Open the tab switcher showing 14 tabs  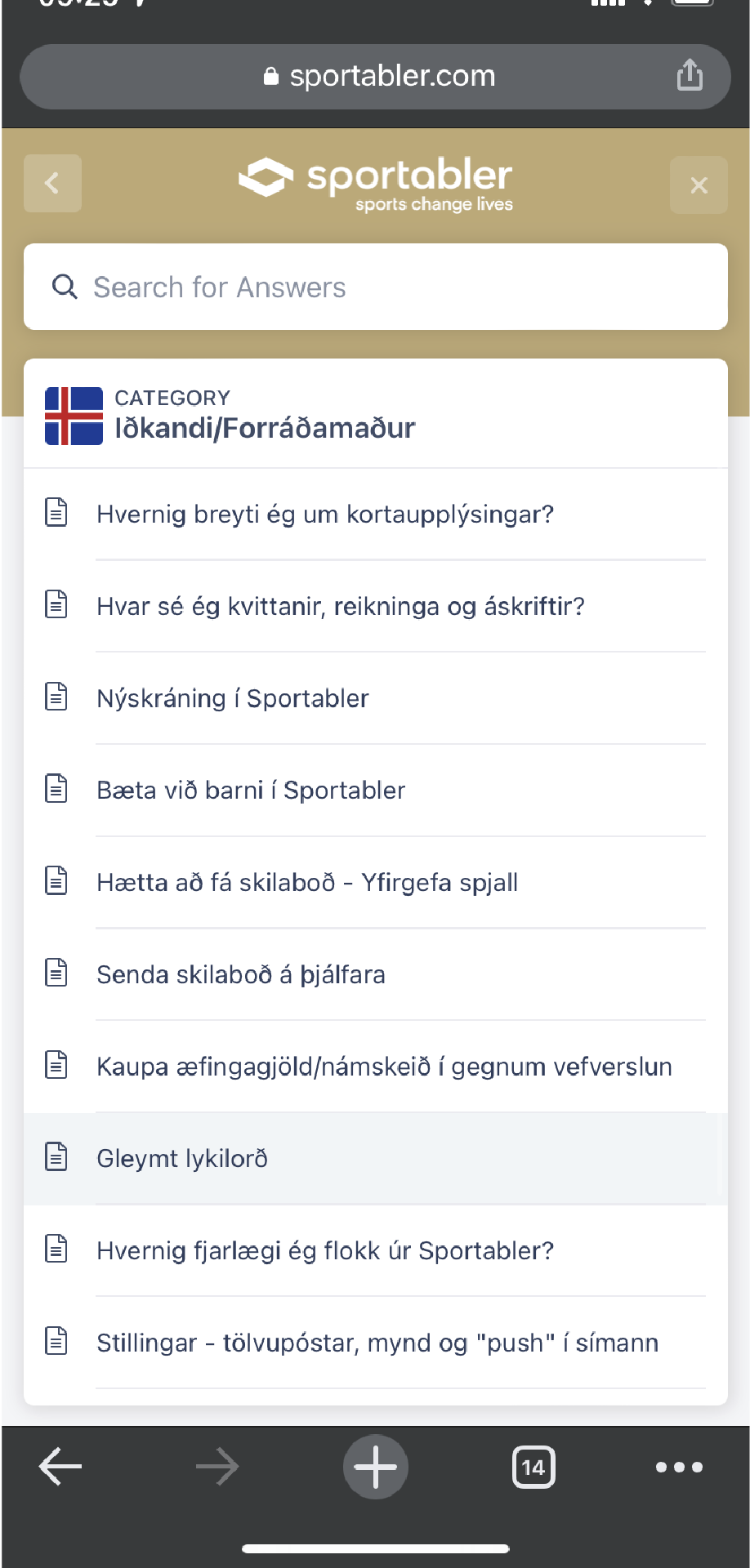point(533,1468)
